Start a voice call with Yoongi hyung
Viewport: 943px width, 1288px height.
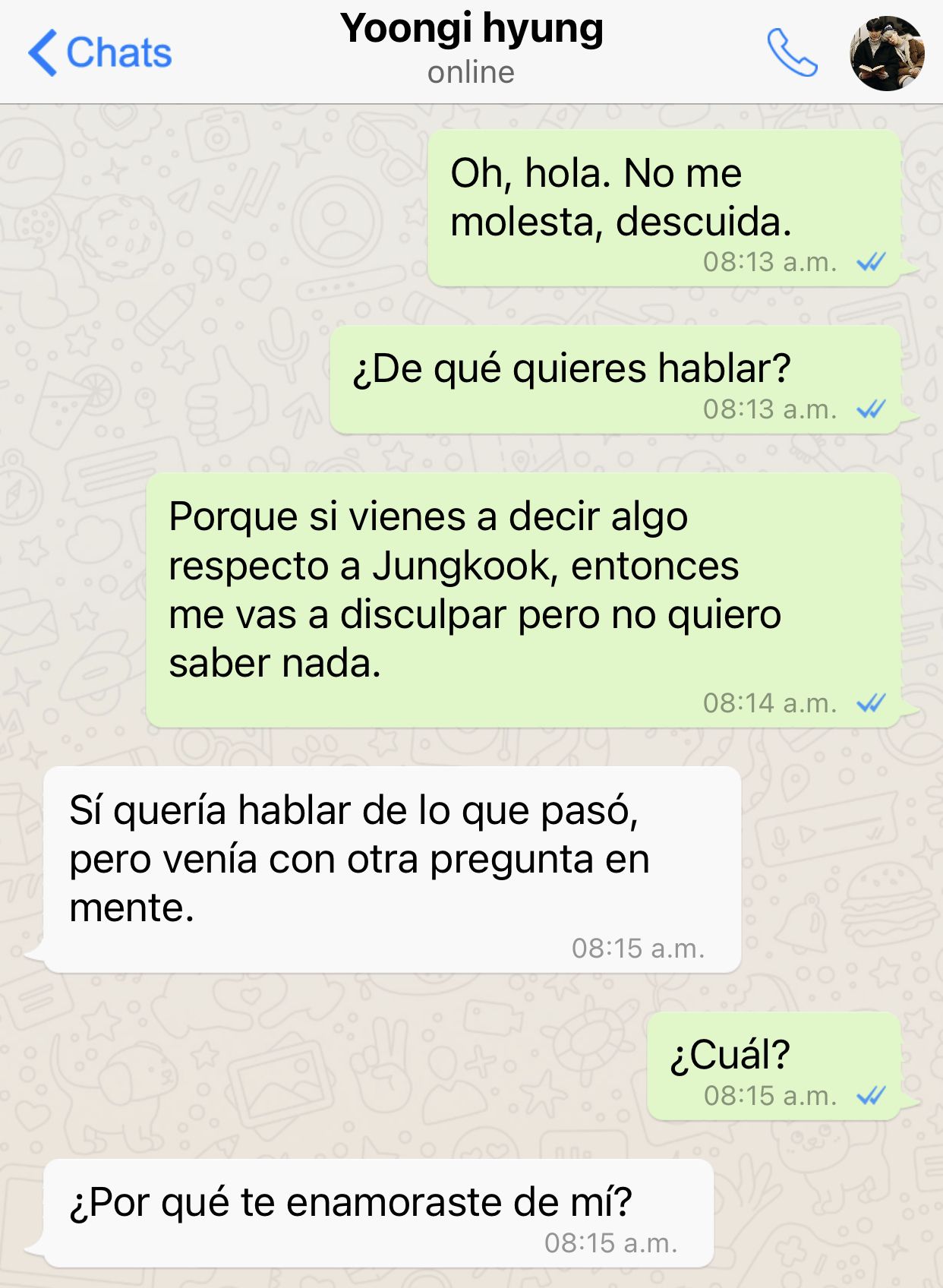792,52
